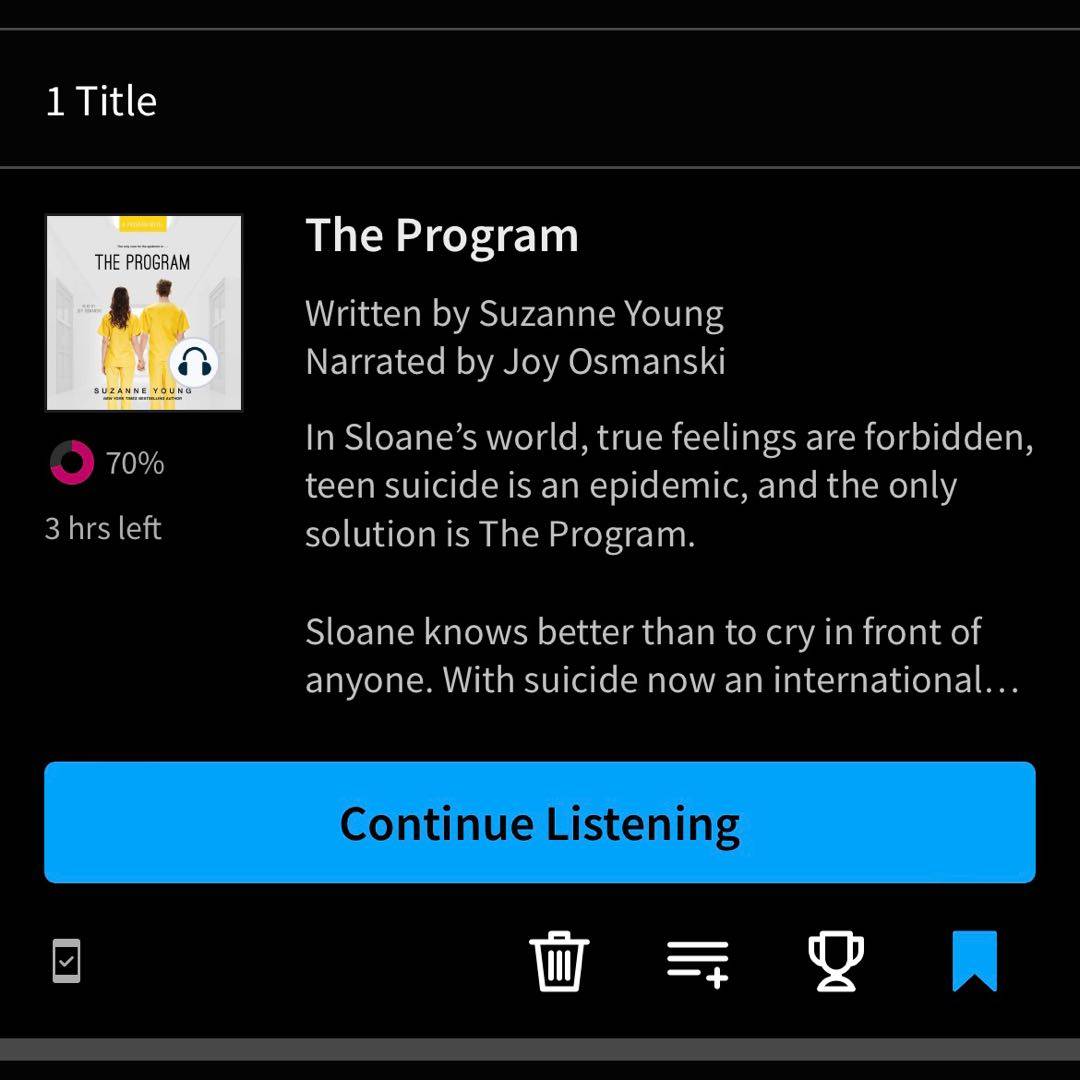Open The Program title details

[442, 236]
